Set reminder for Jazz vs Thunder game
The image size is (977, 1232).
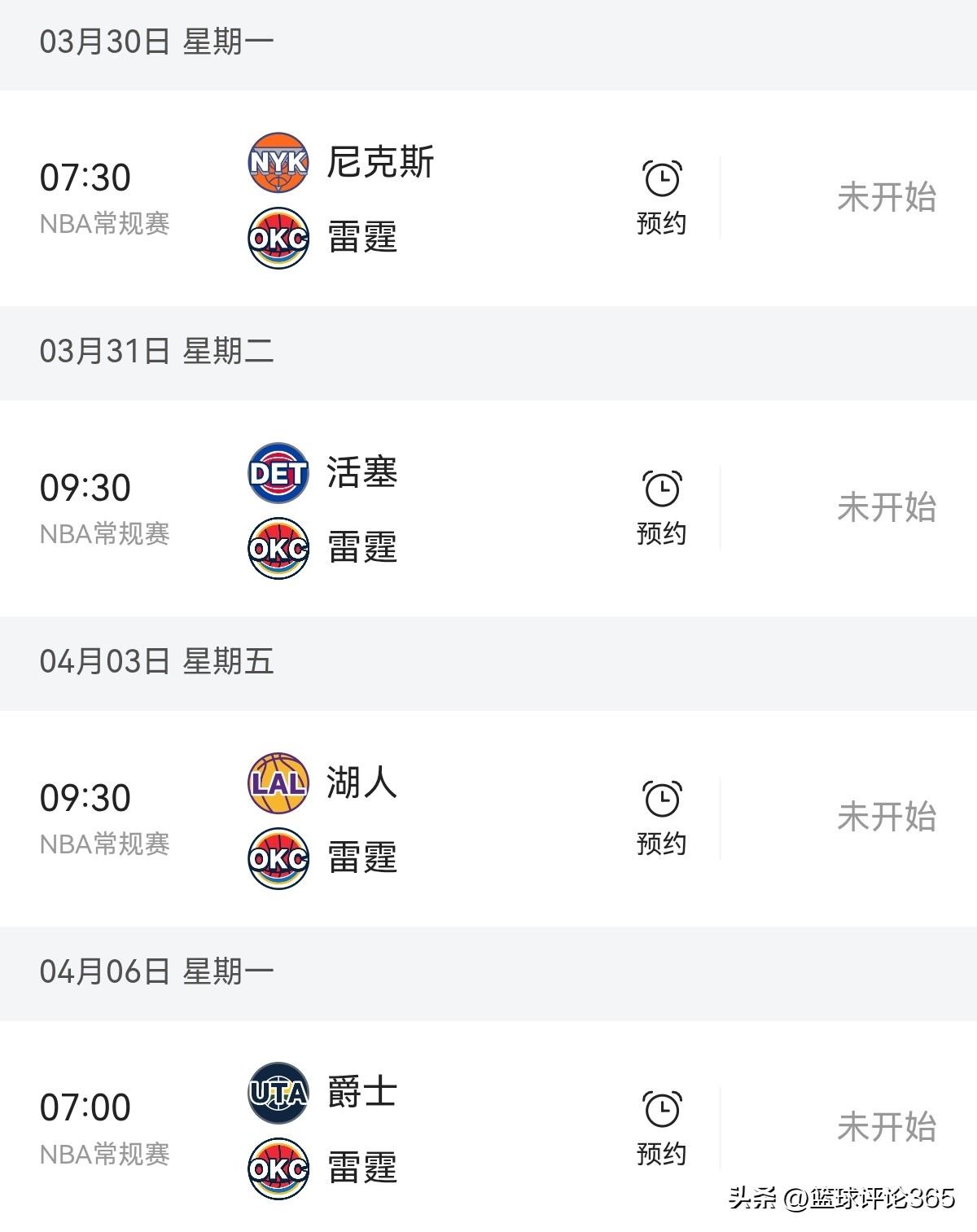(x=661, y=1129)
